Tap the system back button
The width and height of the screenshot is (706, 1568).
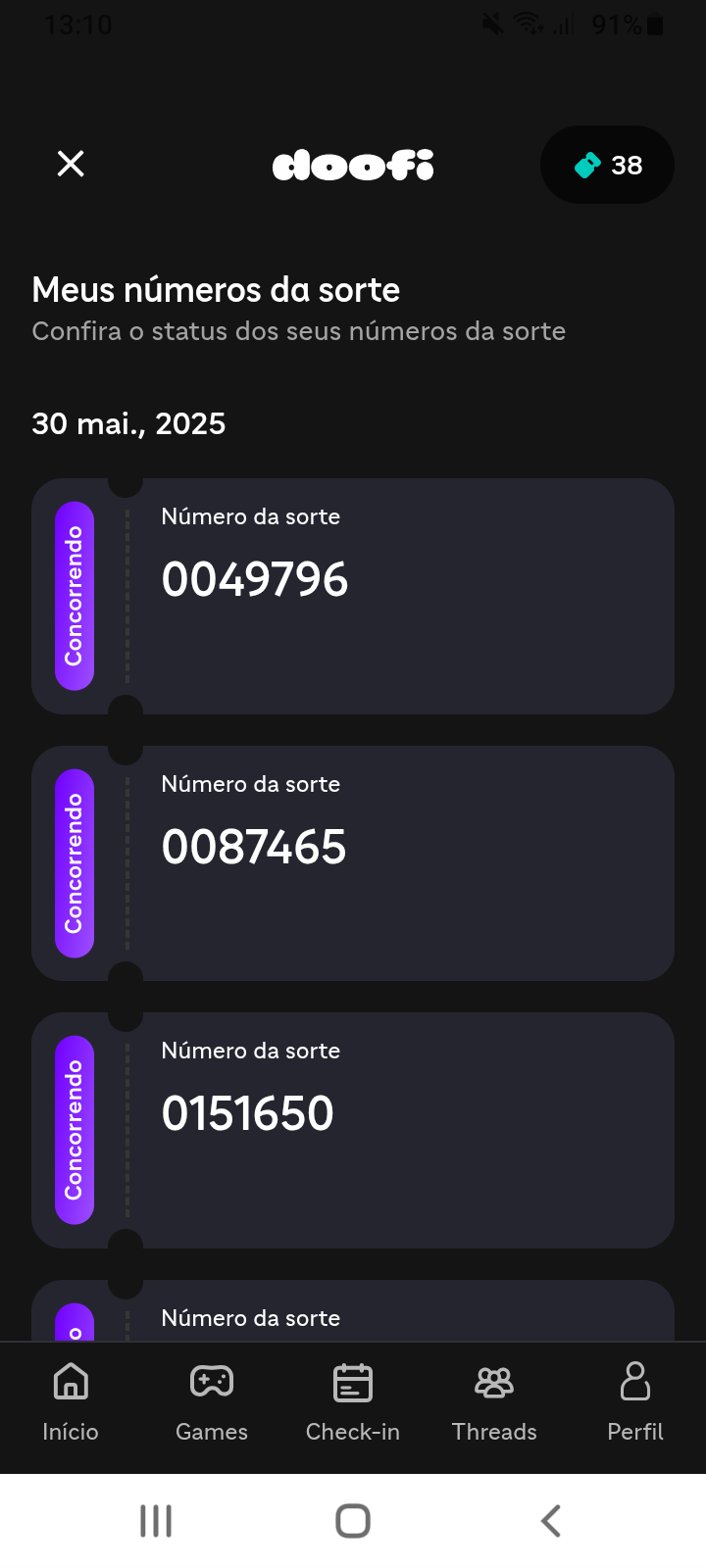tap(551, 1521)
